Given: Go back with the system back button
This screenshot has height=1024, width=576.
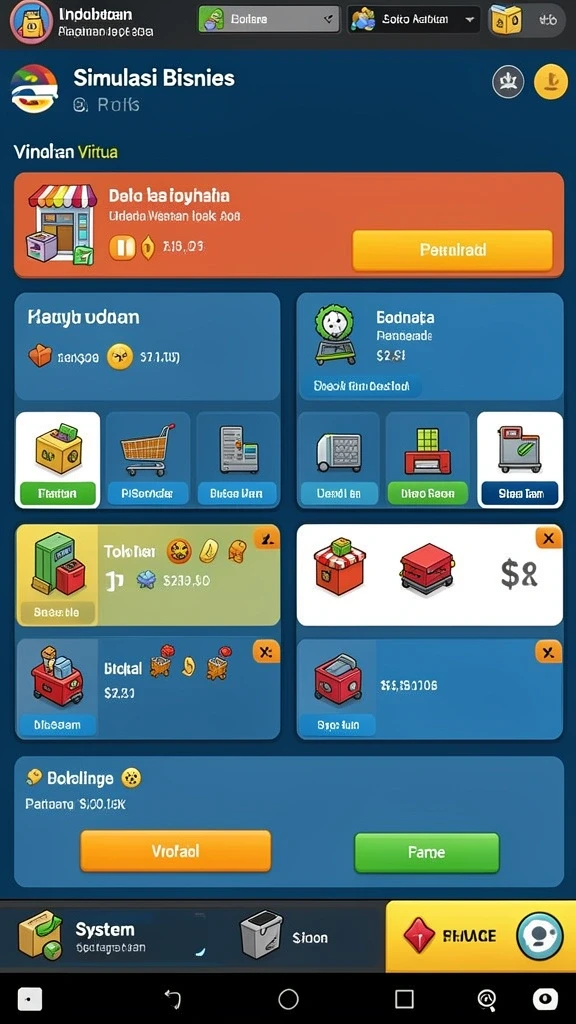Looking at the screenshot, I should pos(172,999).
